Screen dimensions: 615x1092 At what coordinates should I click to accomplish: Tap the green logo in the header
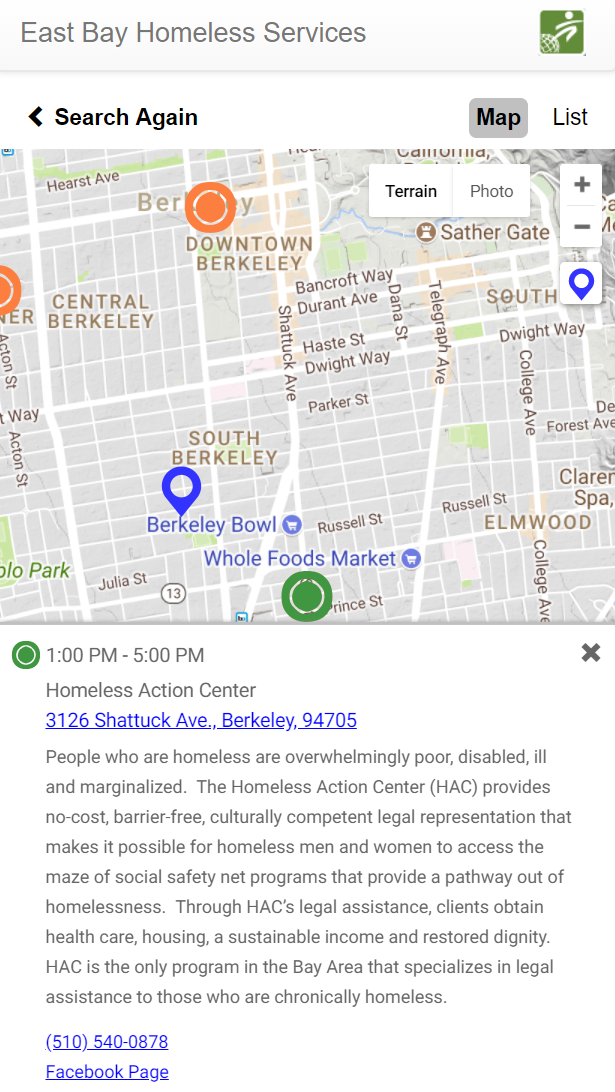562,33
